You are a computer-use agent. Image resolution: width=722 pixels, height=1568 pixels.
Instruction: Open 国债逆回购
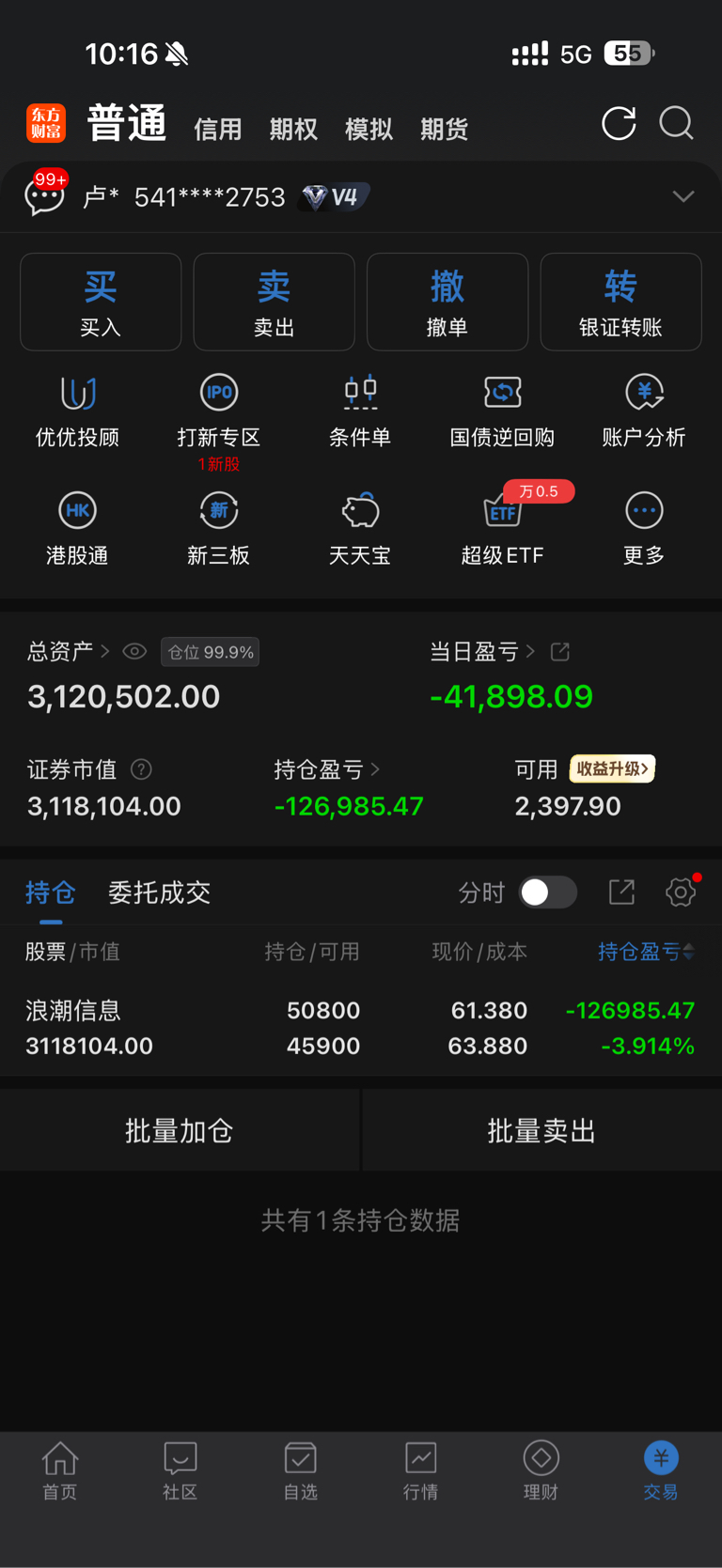pyautogui.click(x=502, y=411)
